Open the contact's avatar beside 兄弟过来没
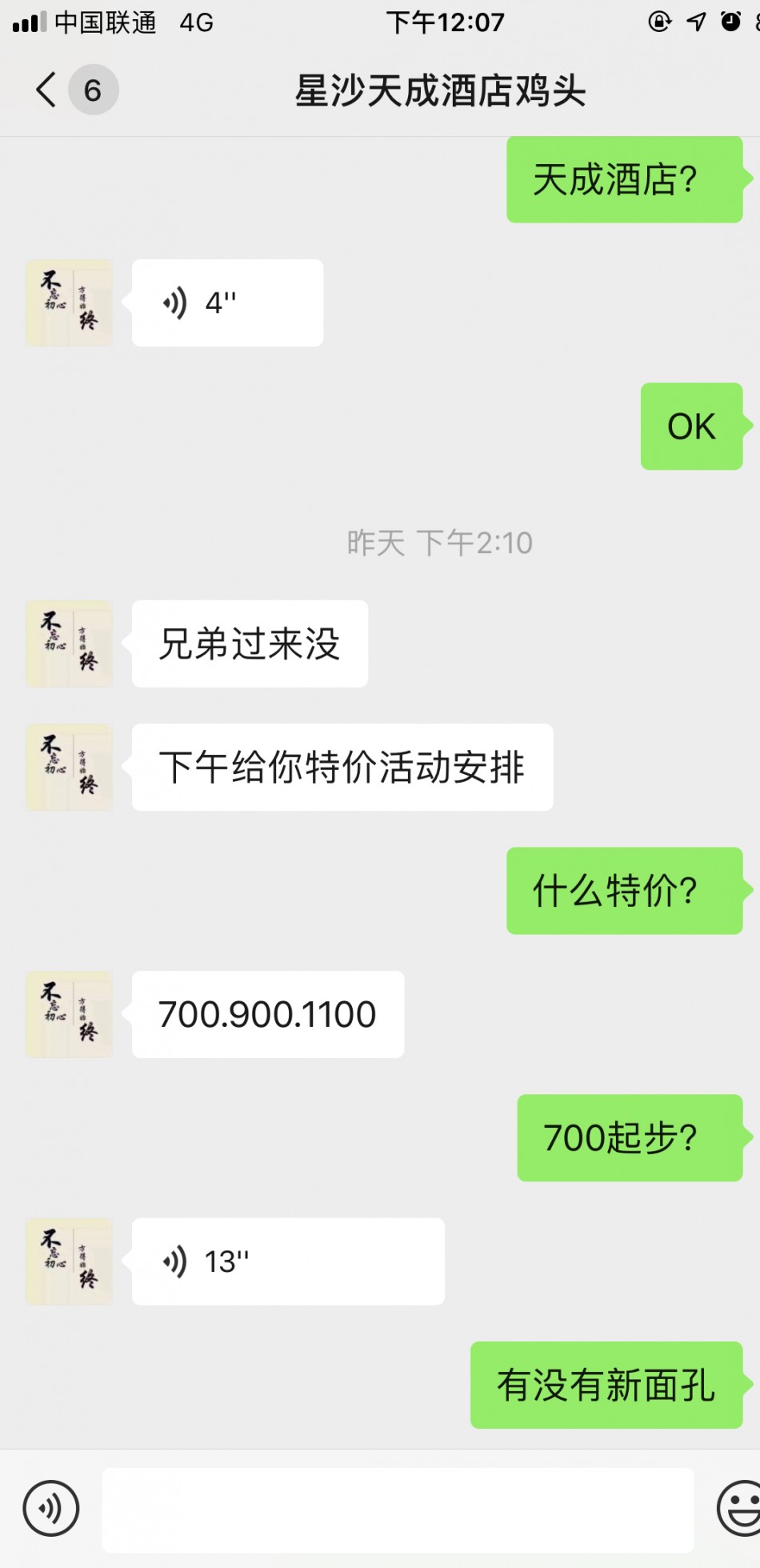Viewport: 760px width, 1568px height. 69,644
